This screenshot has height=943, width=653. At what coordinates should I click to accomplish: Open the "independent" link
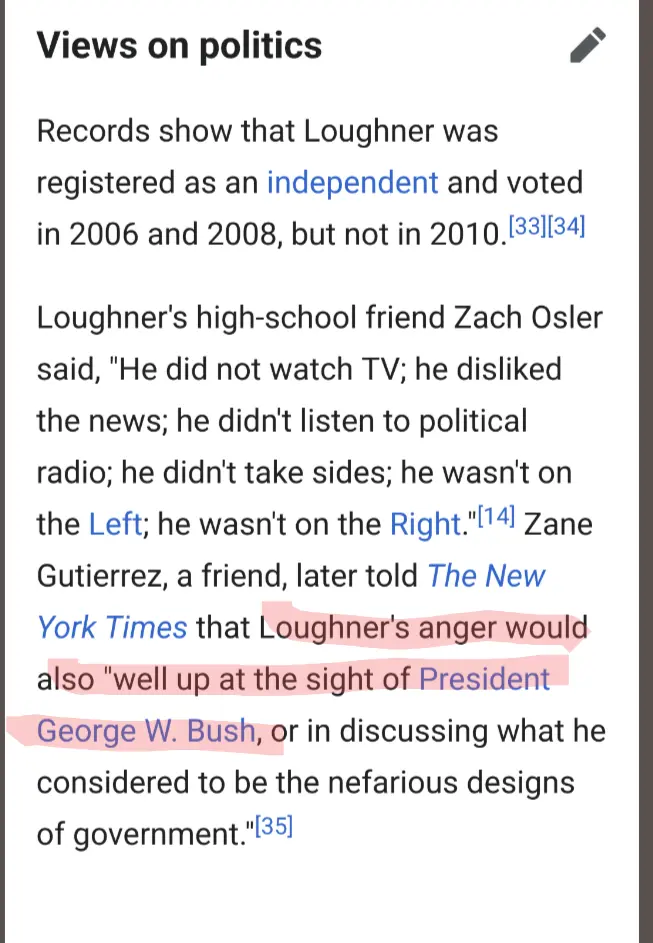click(x=352, y=183)
